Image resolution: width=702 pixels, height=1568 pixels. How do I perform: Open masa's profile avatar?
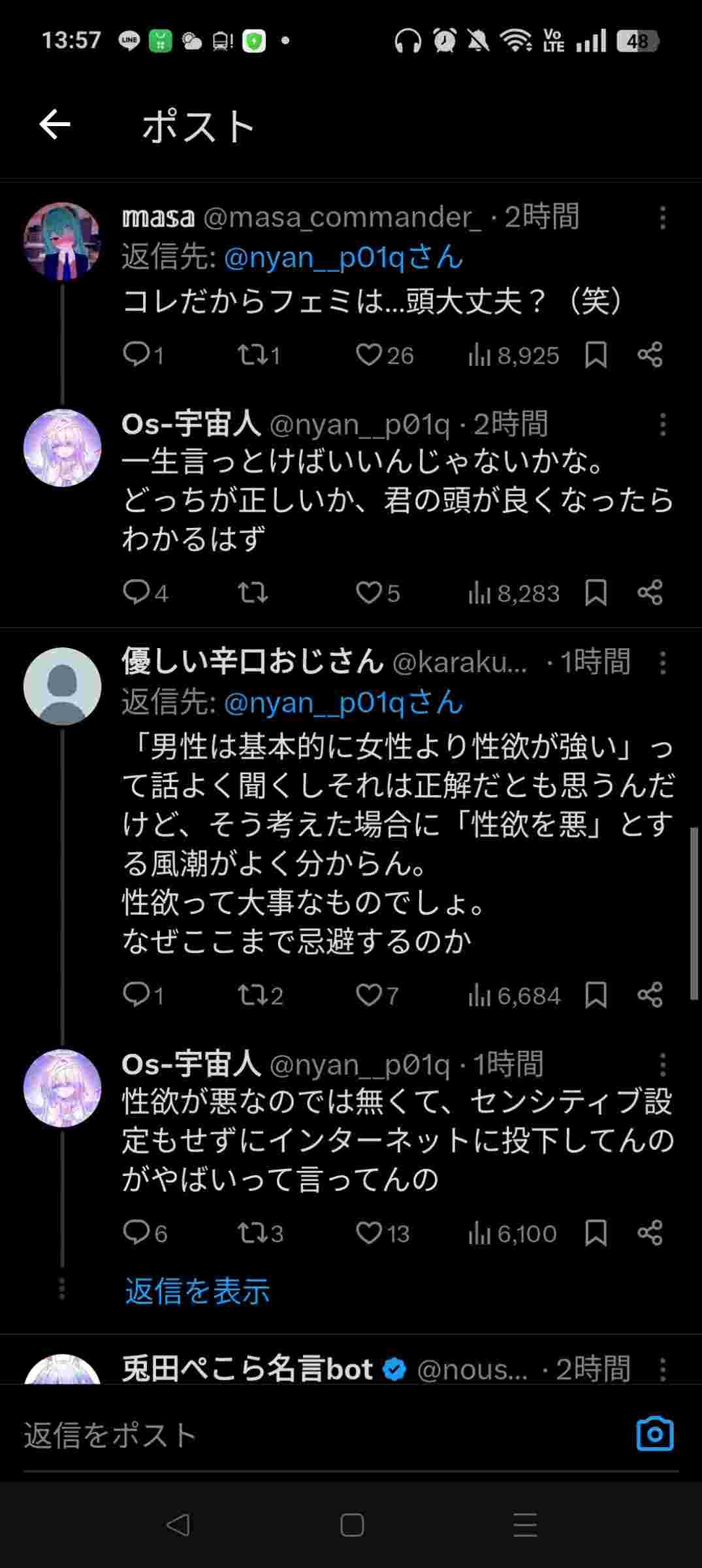click(x=62, y=240)
